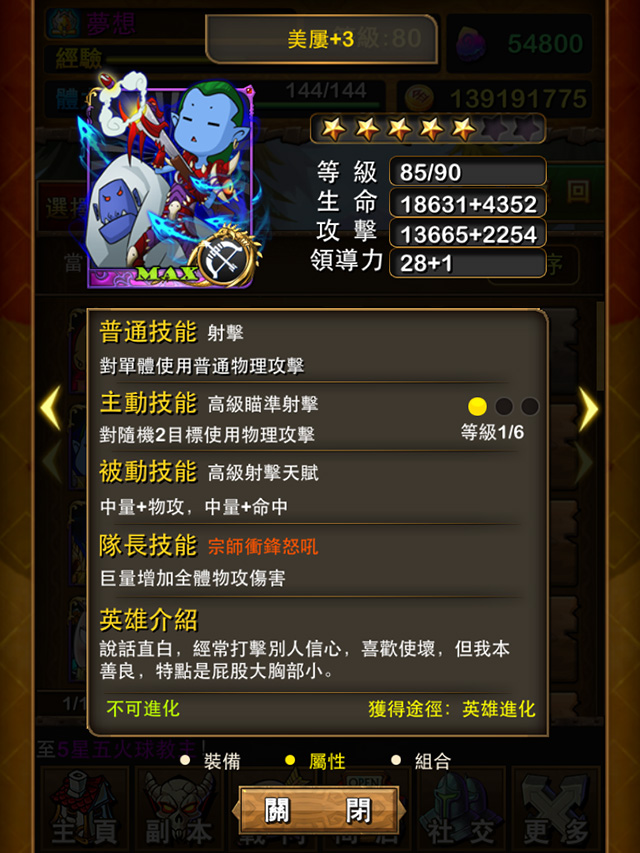Go to the previous hero with left arrow
The image size is (640, 853).
pos(49,408)
